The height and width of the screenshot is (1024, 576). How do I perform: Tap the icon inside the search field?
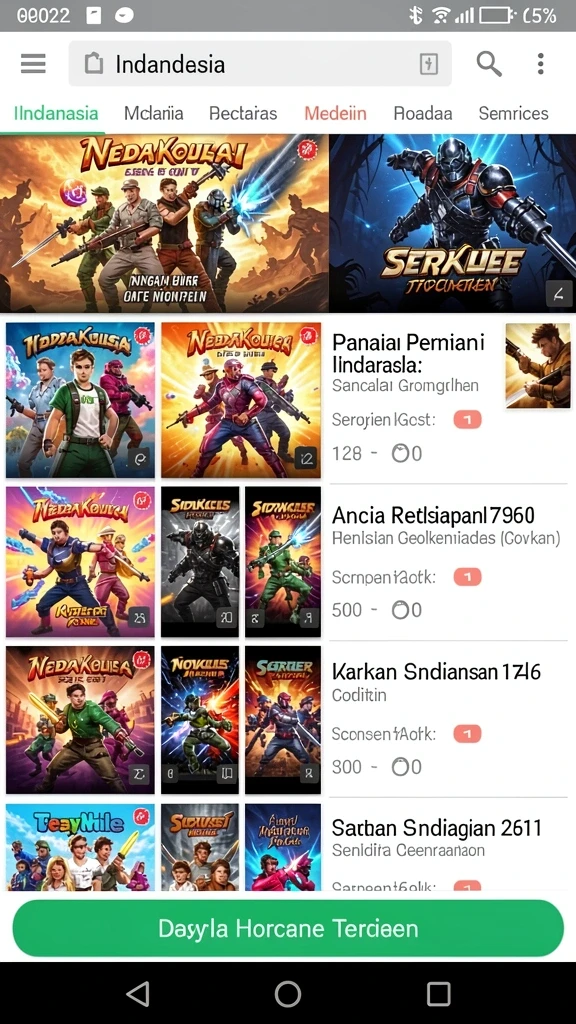[428, 64]
